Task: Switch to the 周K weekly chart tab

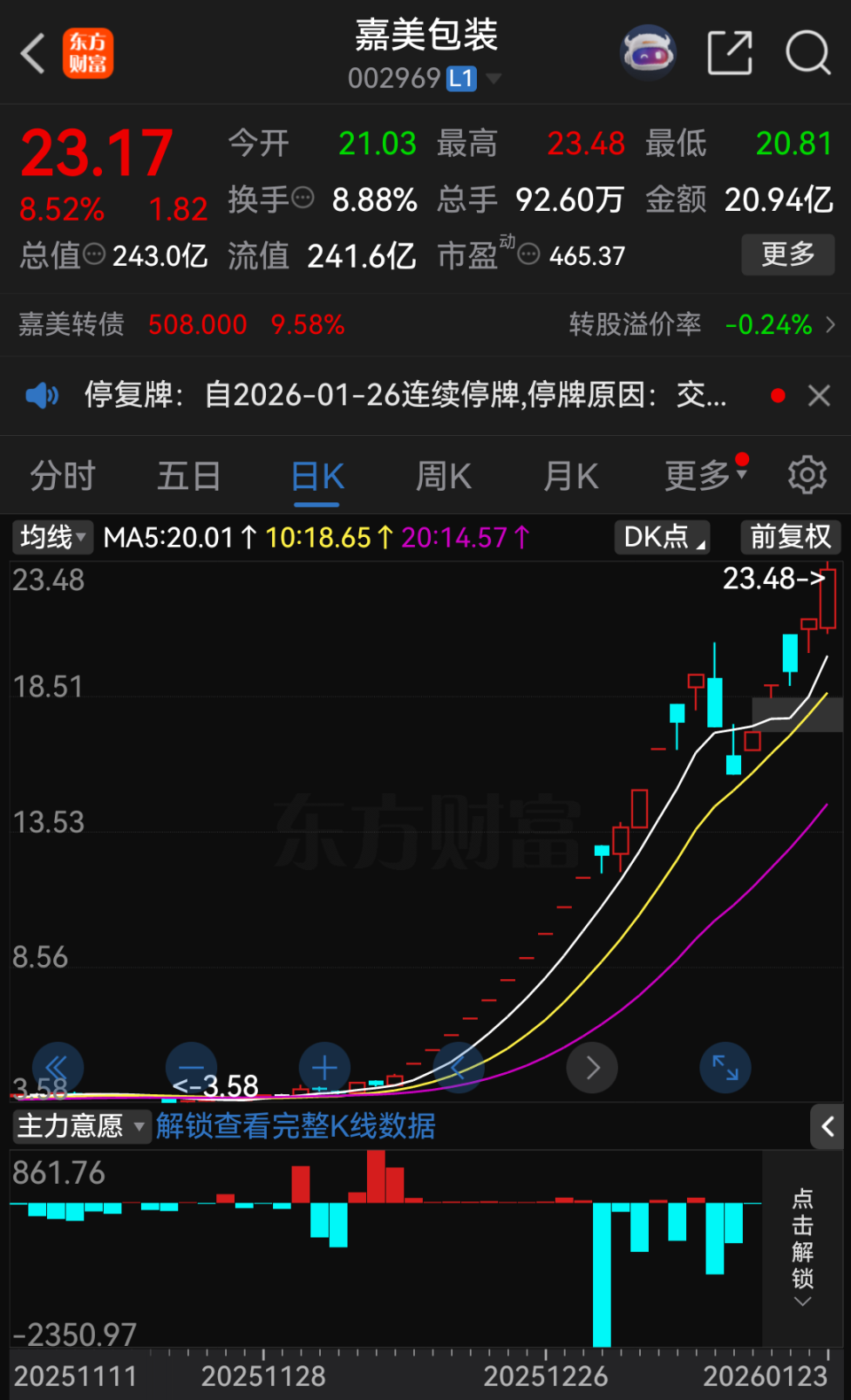Action: (x=442, y=475)
